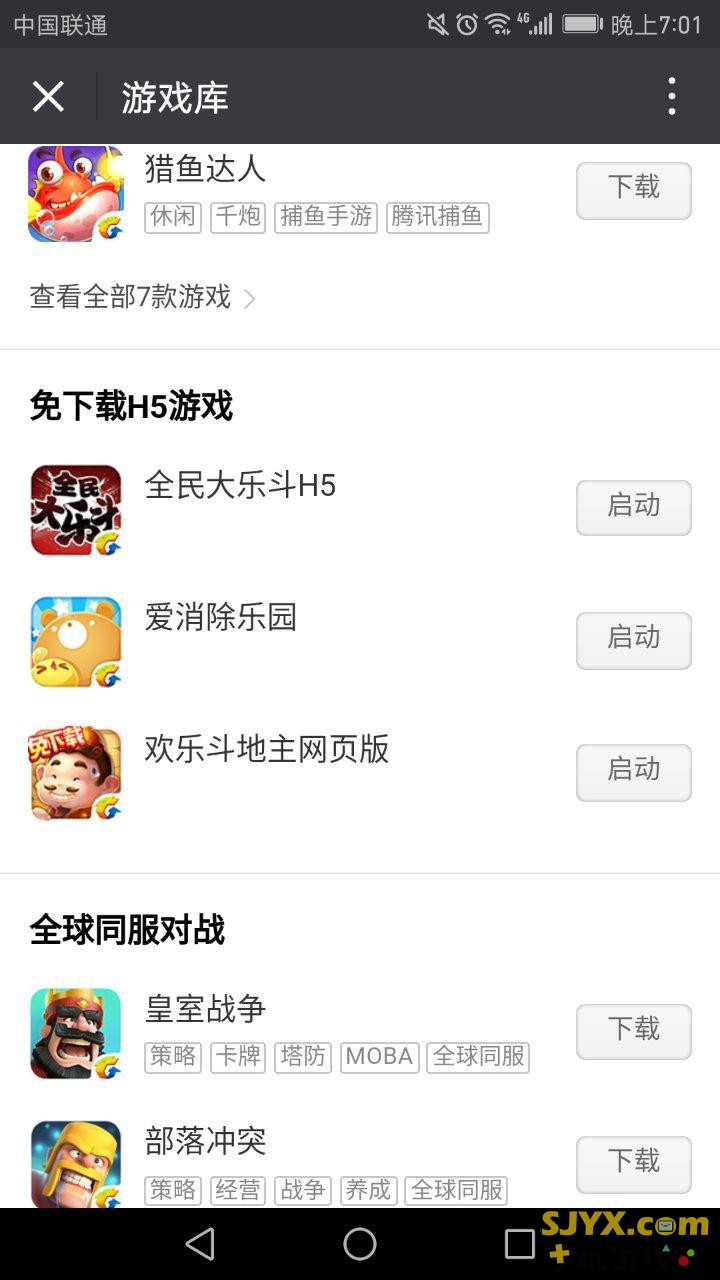Download 猎鱼达人 game

pos(633,190)
